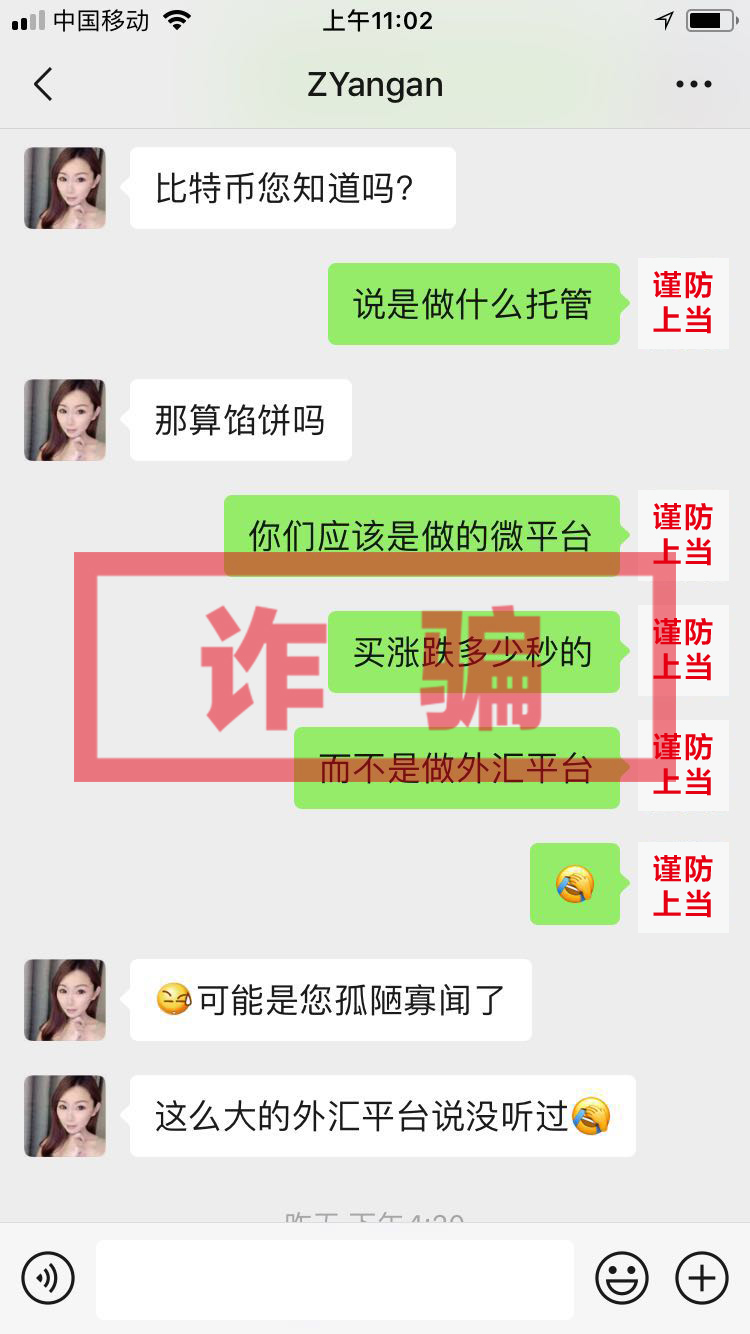Tap the plus icon for more attachments

[701, 1278]
